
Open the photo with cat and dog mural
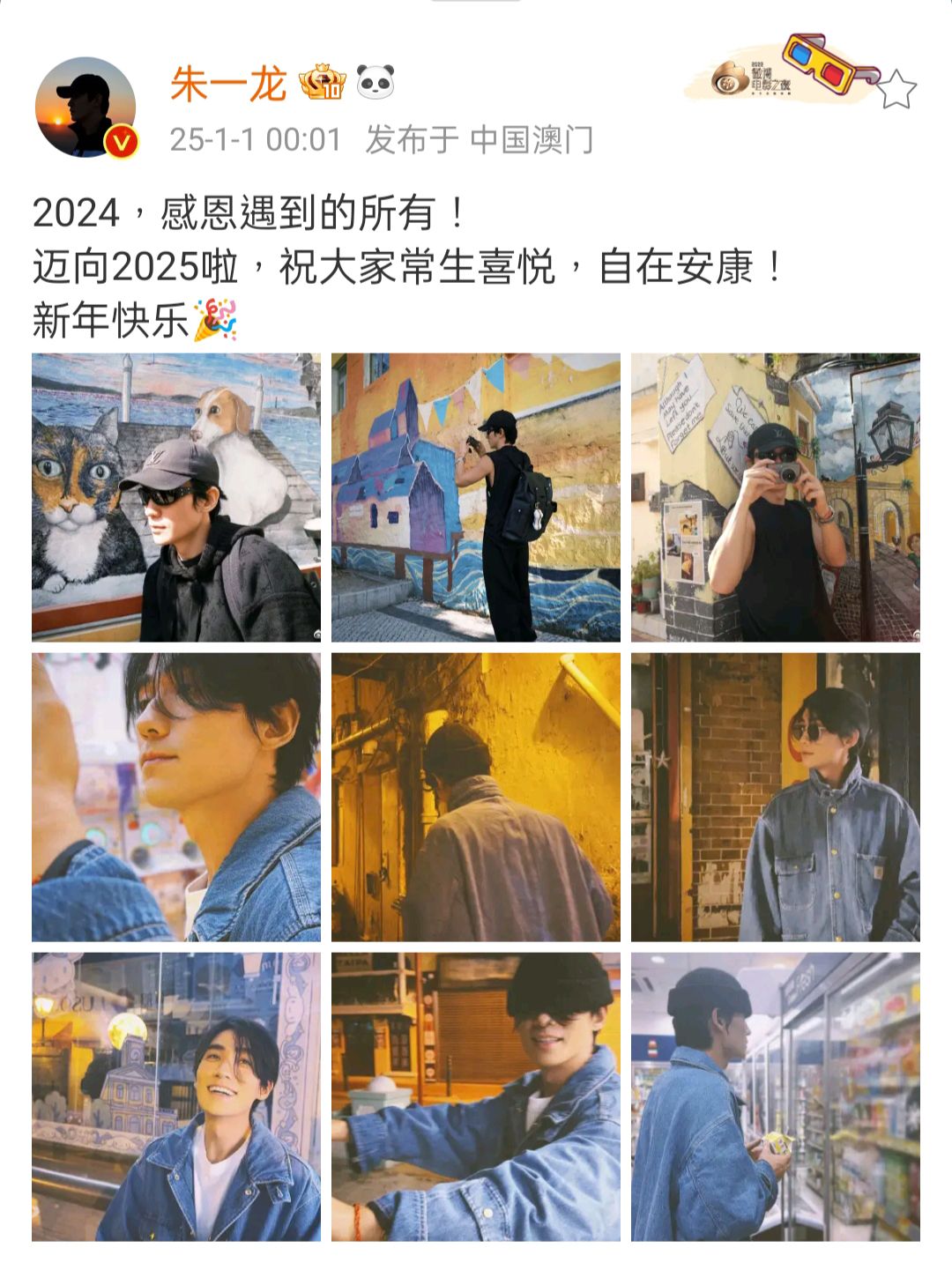[176, 497]
